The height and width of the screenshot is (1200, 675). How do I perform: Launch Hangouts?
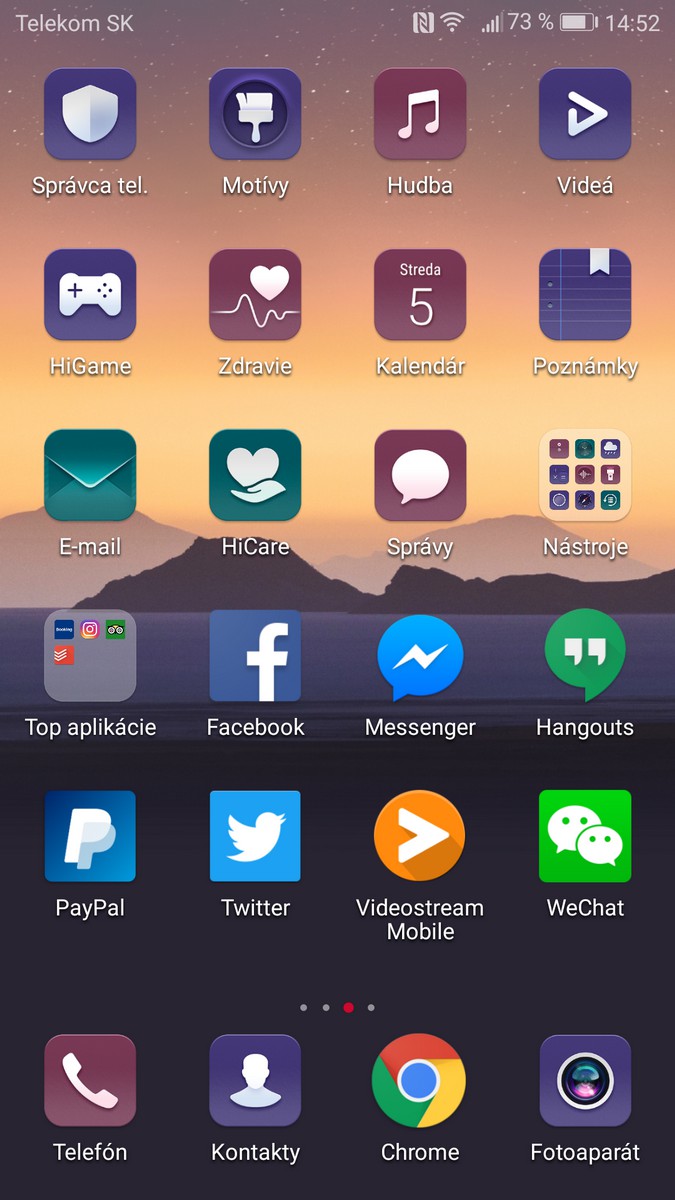pos(585,656)
